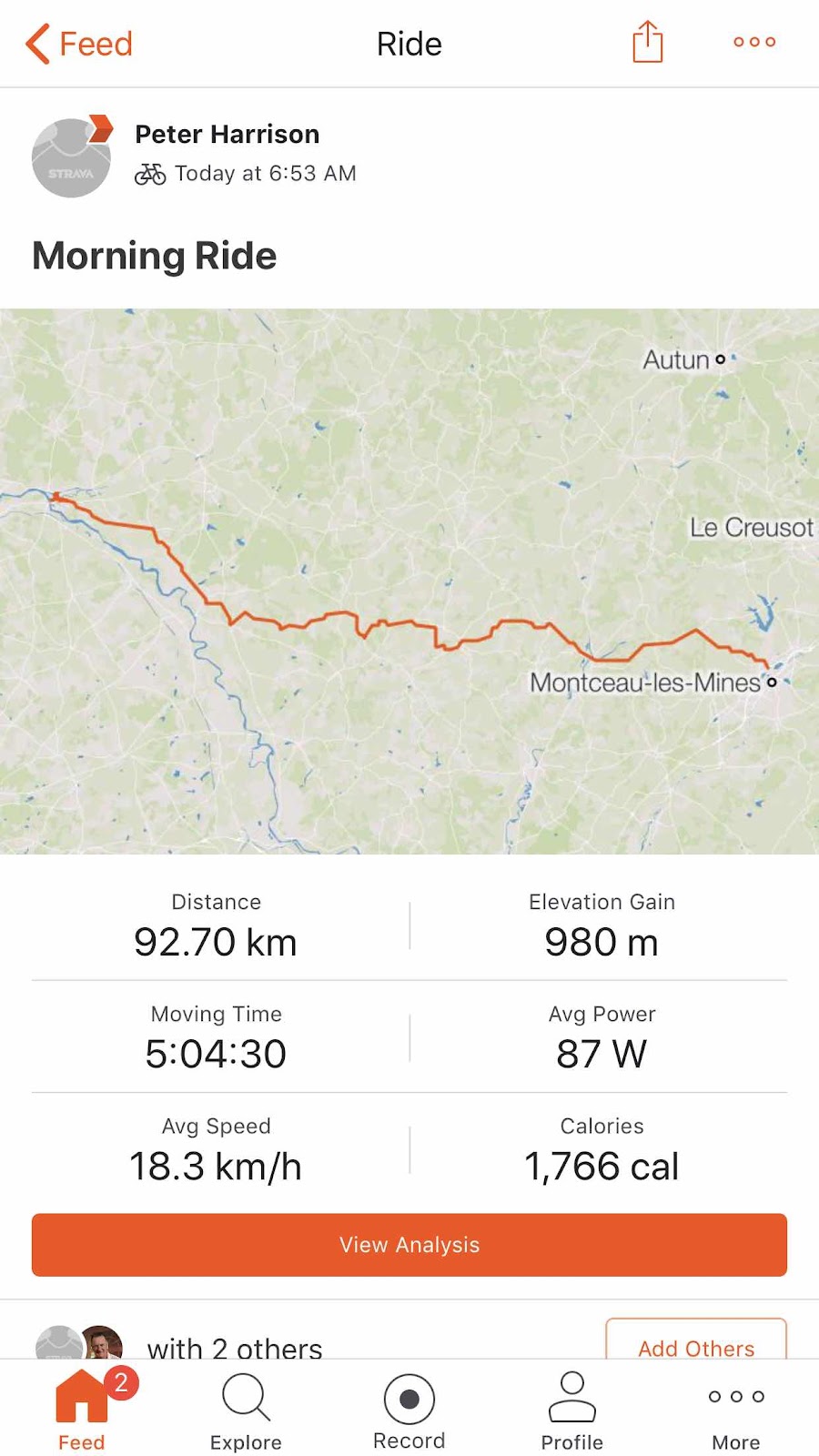This screenshot has width=819, height=1456.
Task: Open the Record tab
Action: [409, 1409]
